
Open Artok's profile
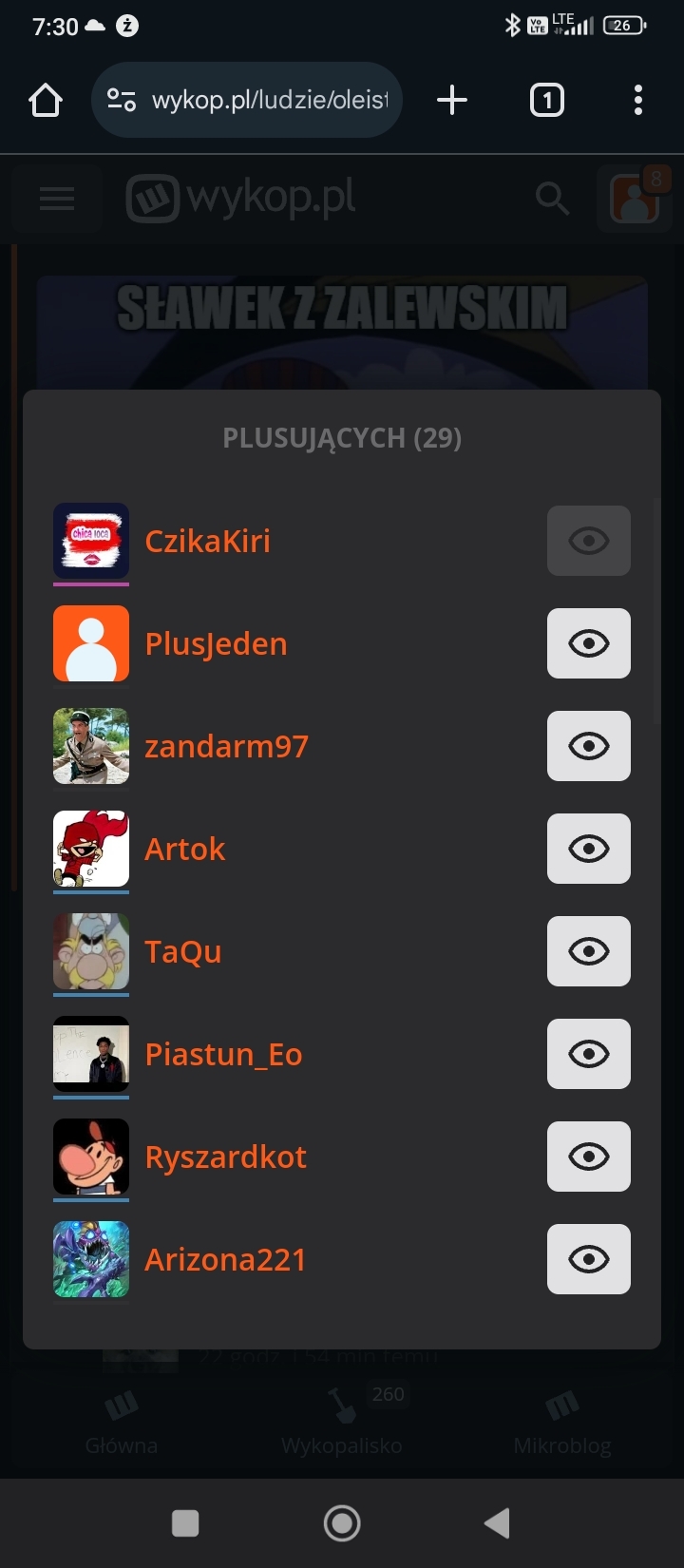185,849
